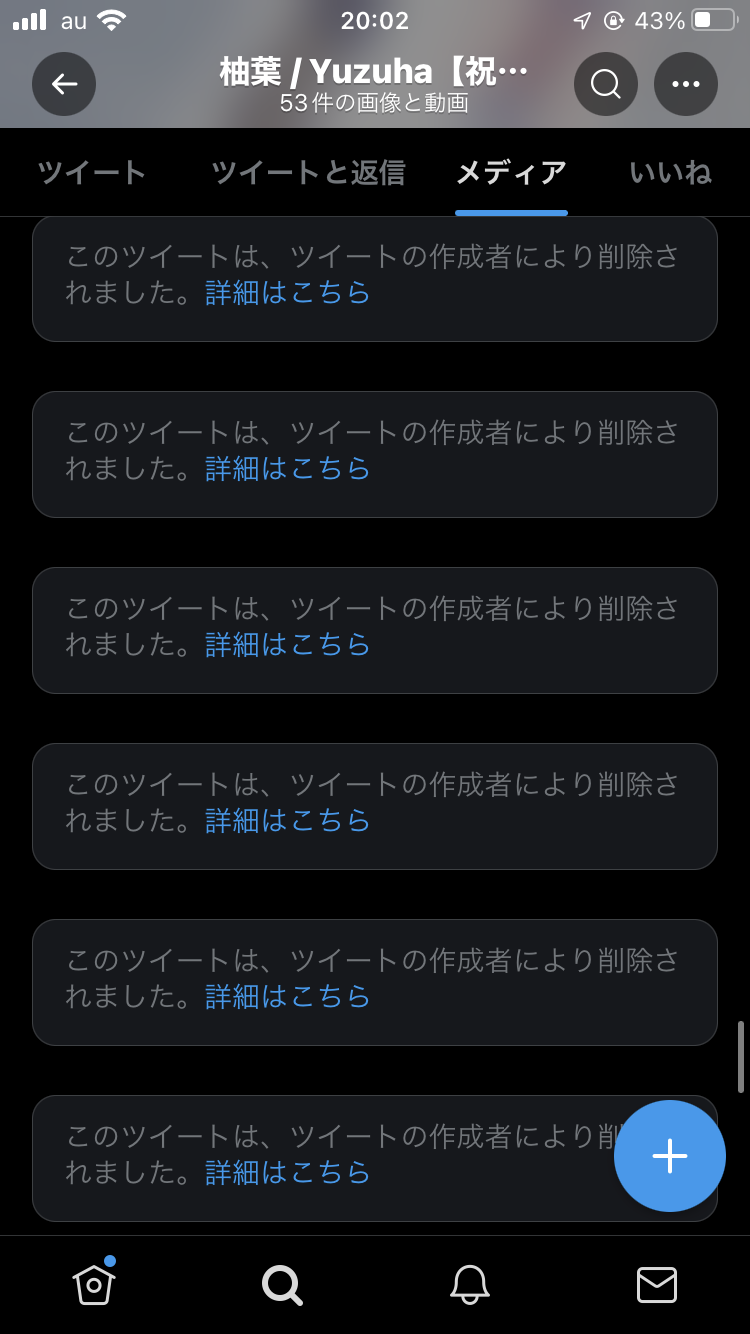Open direct messages envelope
Viewport: 750px width, 1334px height.
coord(657,1285)
